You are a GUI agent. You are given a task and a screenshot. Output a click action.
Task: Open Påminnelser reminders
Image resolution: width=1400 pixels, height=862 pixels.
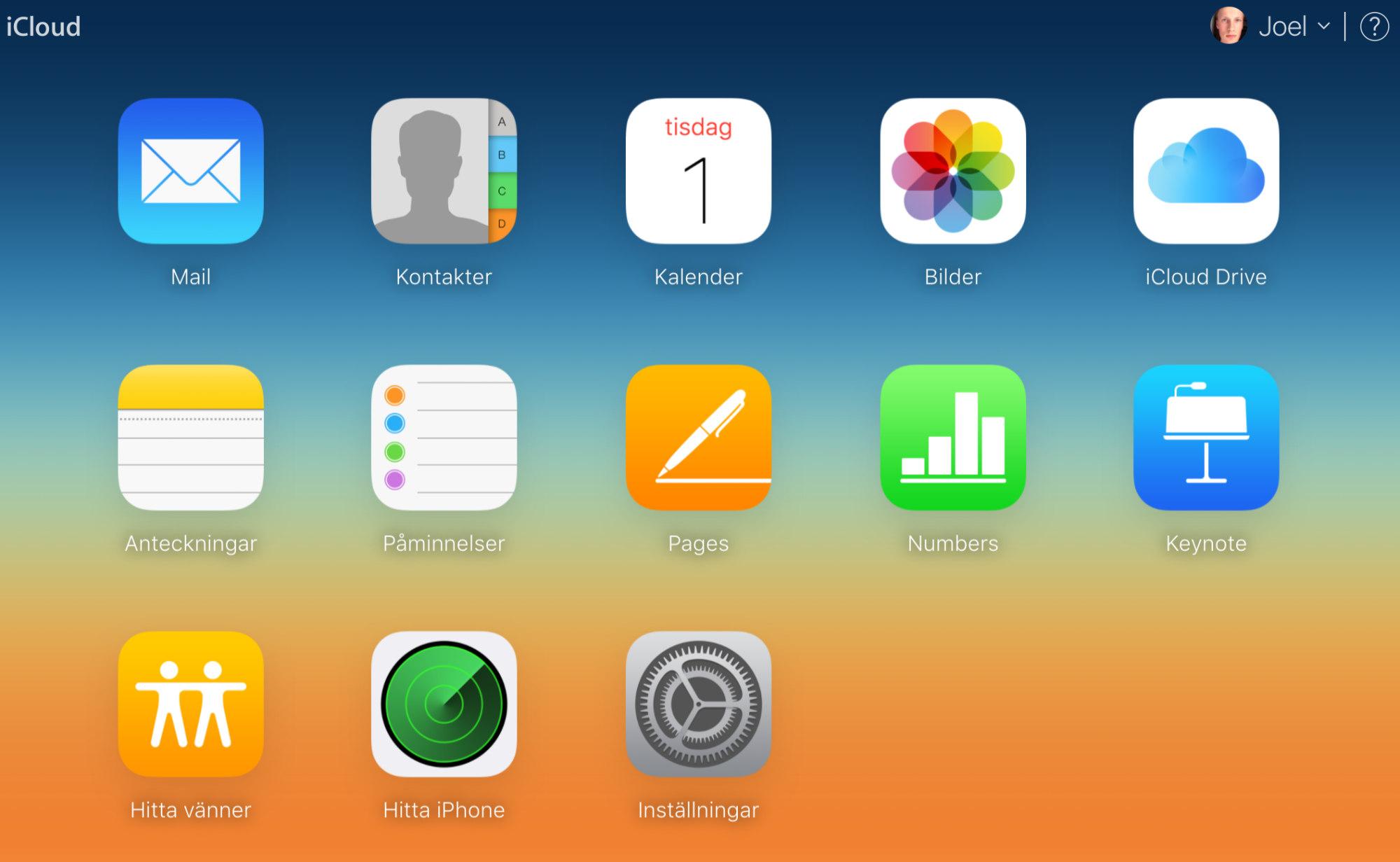444,438
